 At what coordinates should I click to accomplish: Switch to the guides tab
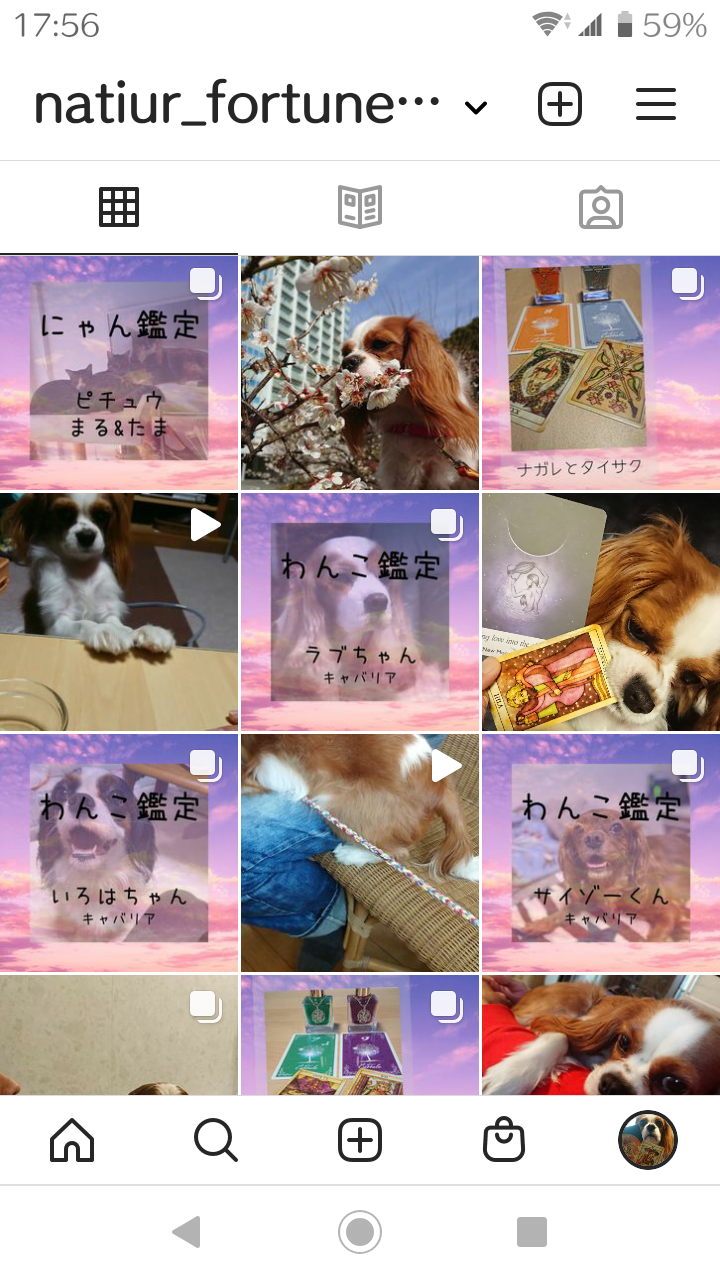point(360,208)
